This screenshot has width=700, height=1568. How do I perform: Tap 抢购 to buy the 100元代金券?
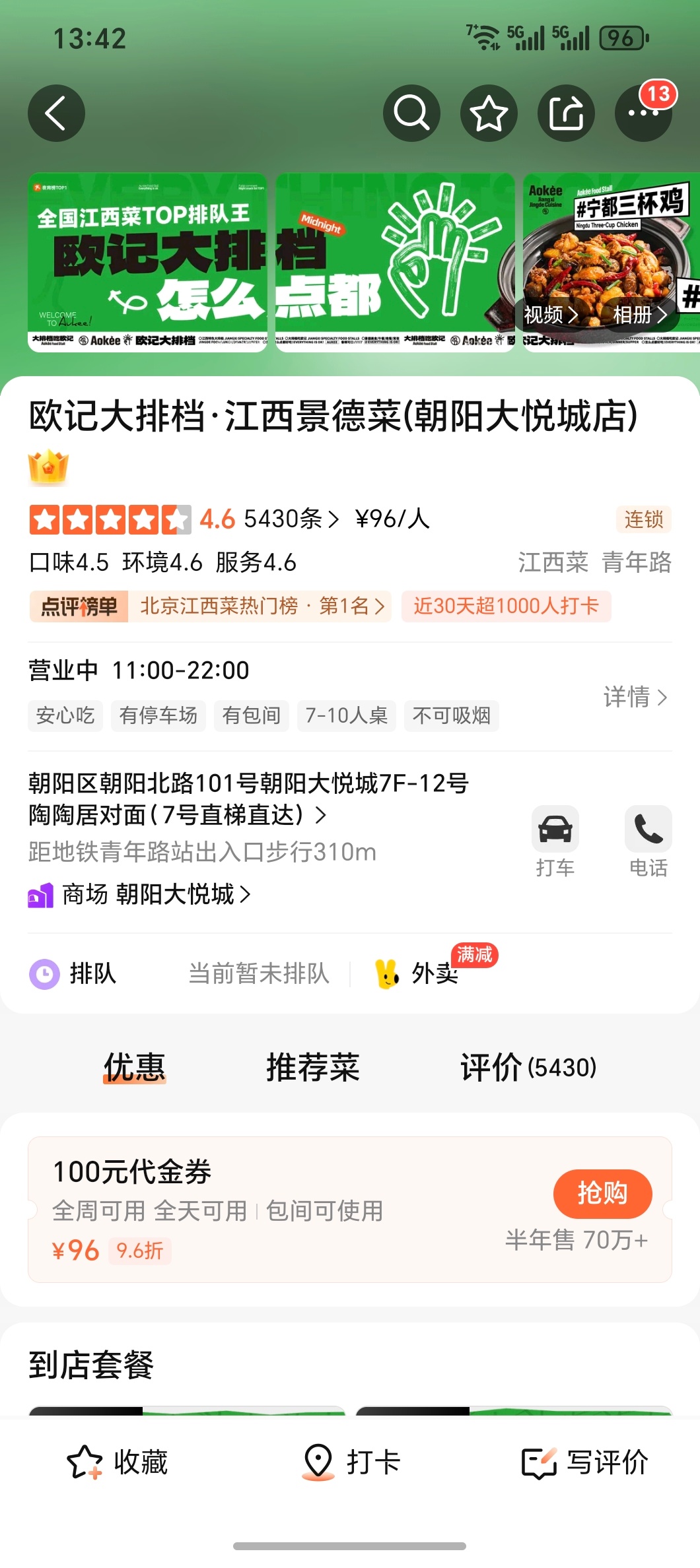coord(602,1194)
